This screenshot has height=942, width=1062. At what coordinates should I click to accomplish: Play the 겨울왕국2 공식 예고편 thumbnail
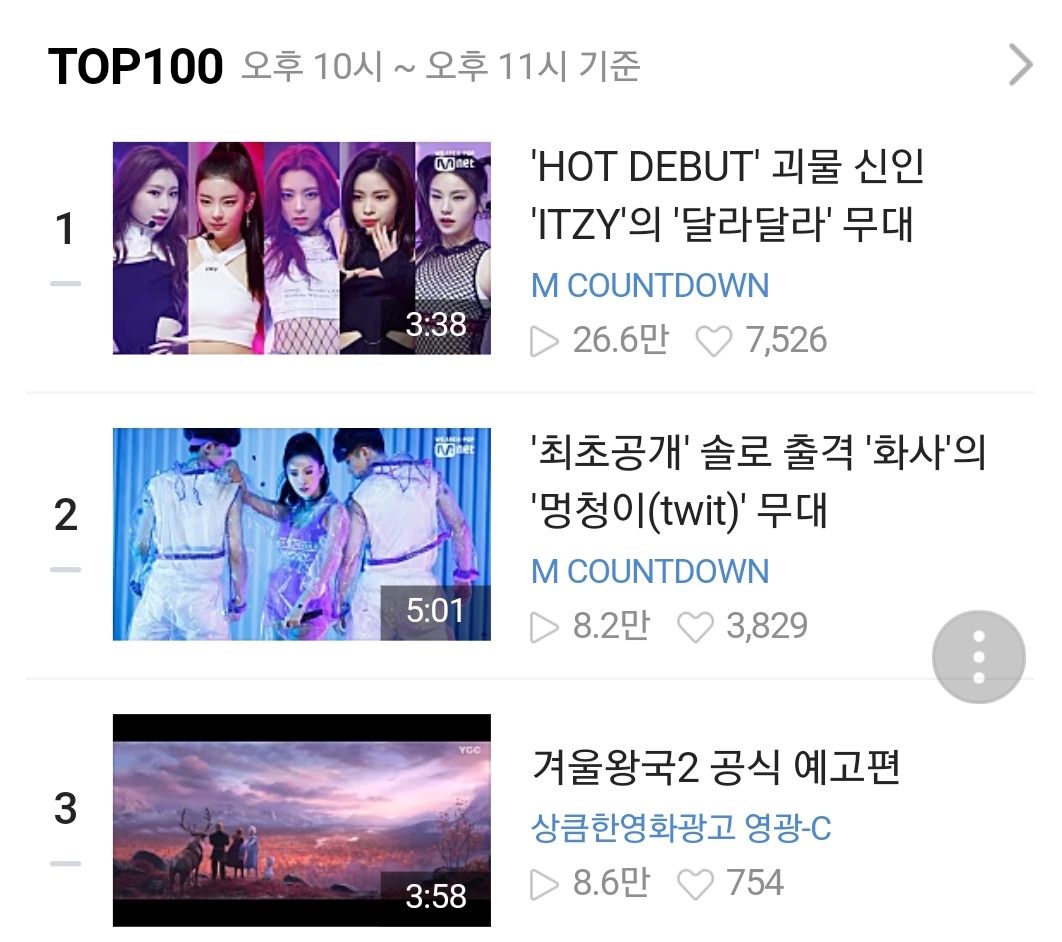click(x=301, y=820)
